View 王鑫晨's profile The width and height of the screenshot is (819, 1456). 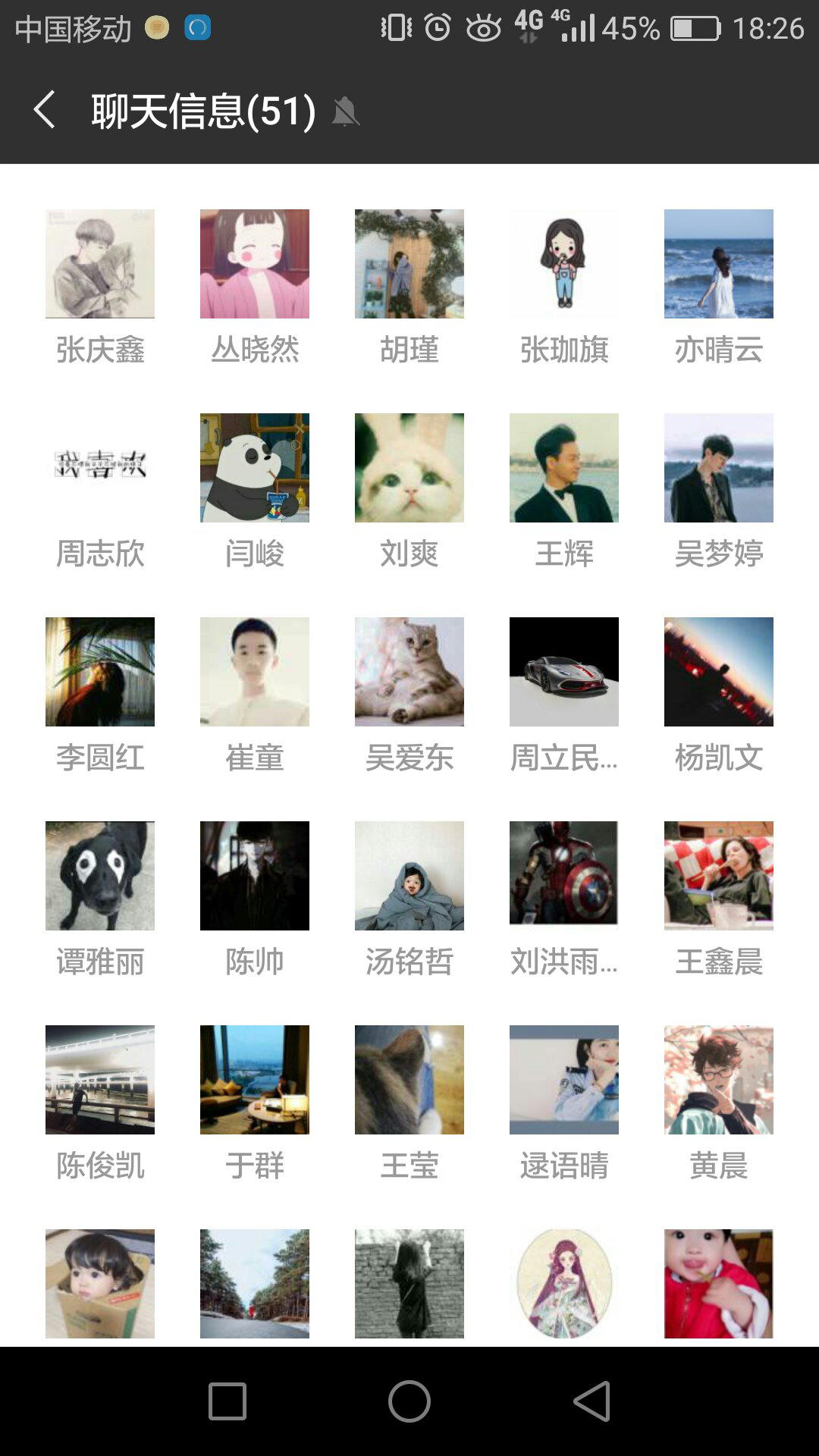pyautogui.click(x=719, y=876)
